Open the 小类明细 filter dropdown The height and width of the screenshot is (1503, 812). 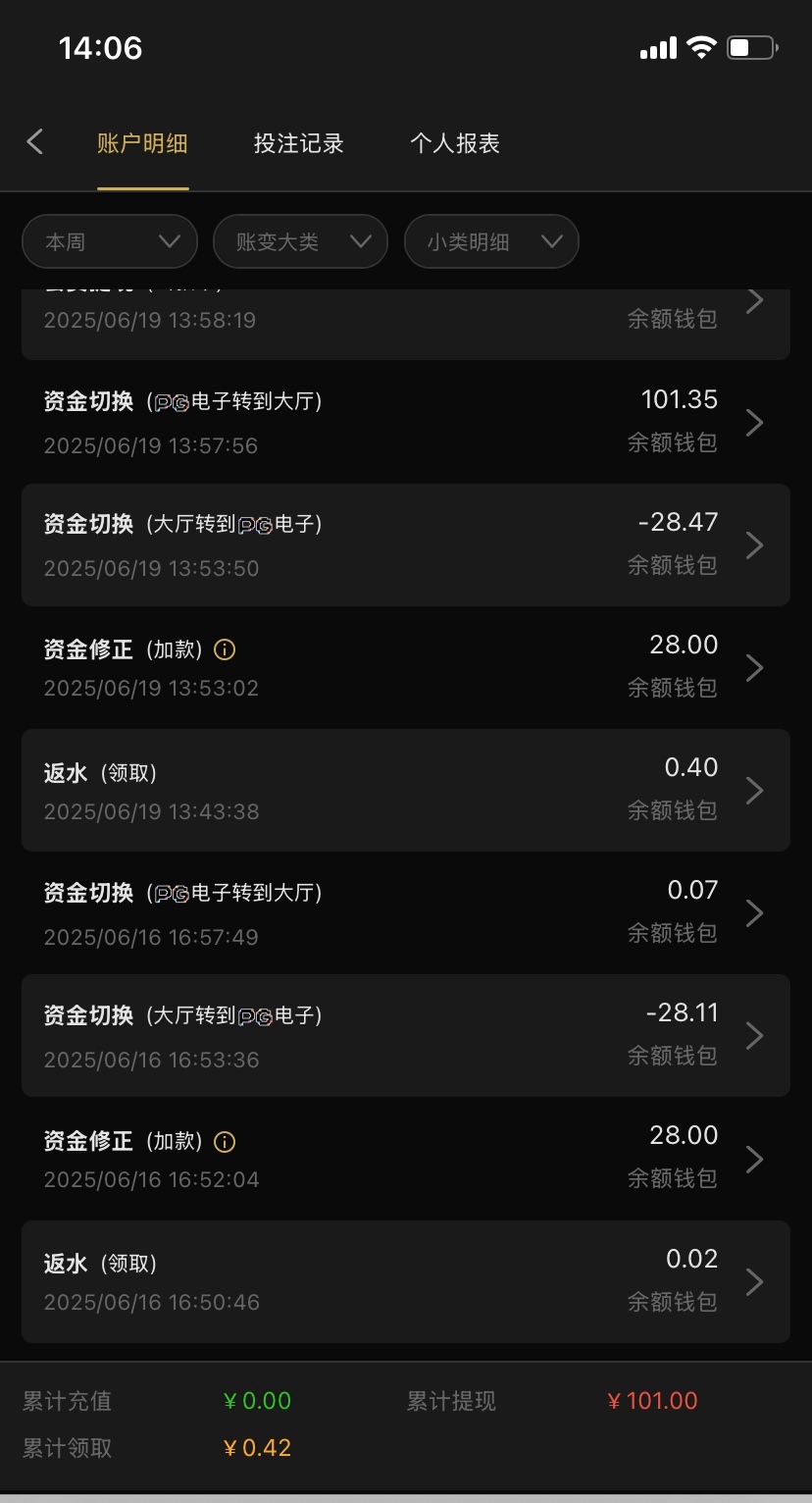coord(491,241)
